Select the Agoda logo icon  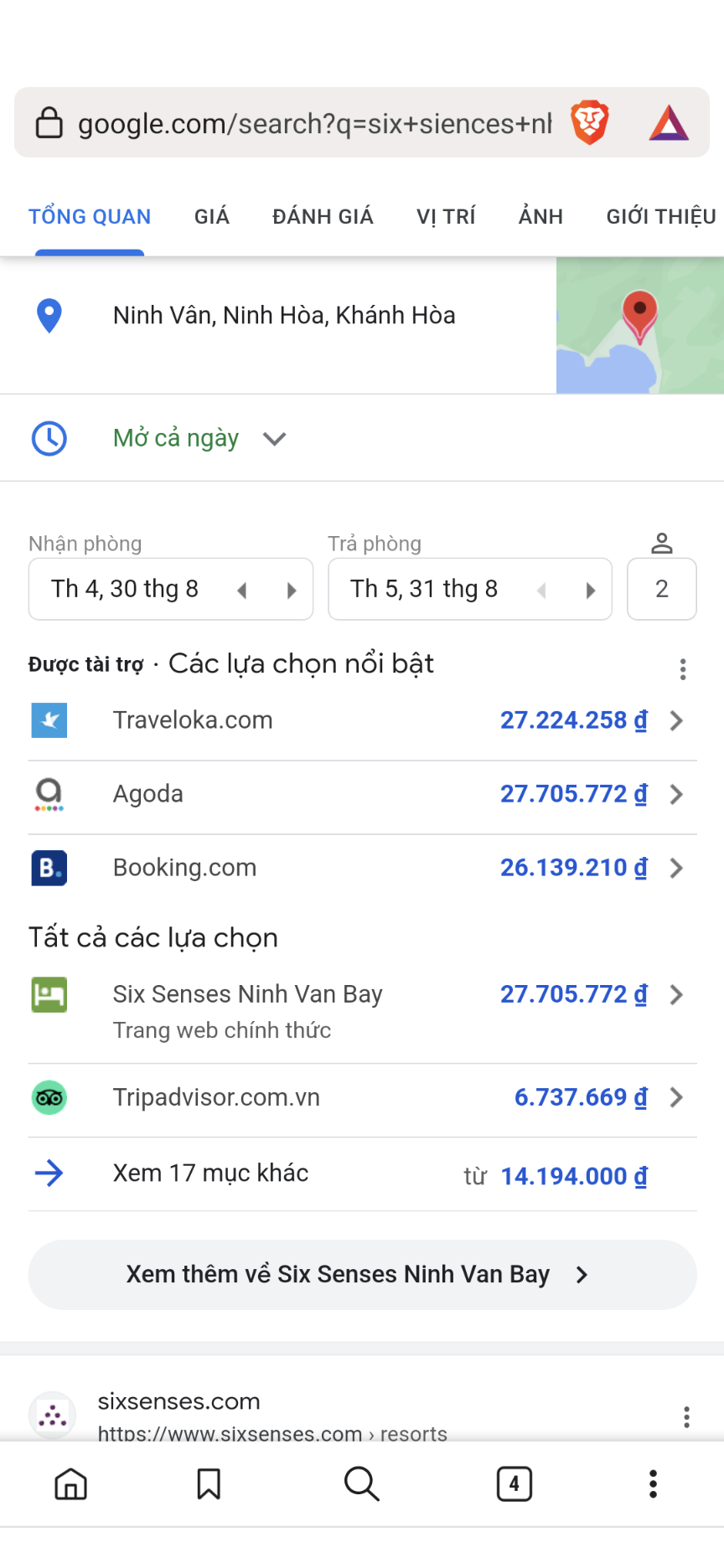[49, 793]
